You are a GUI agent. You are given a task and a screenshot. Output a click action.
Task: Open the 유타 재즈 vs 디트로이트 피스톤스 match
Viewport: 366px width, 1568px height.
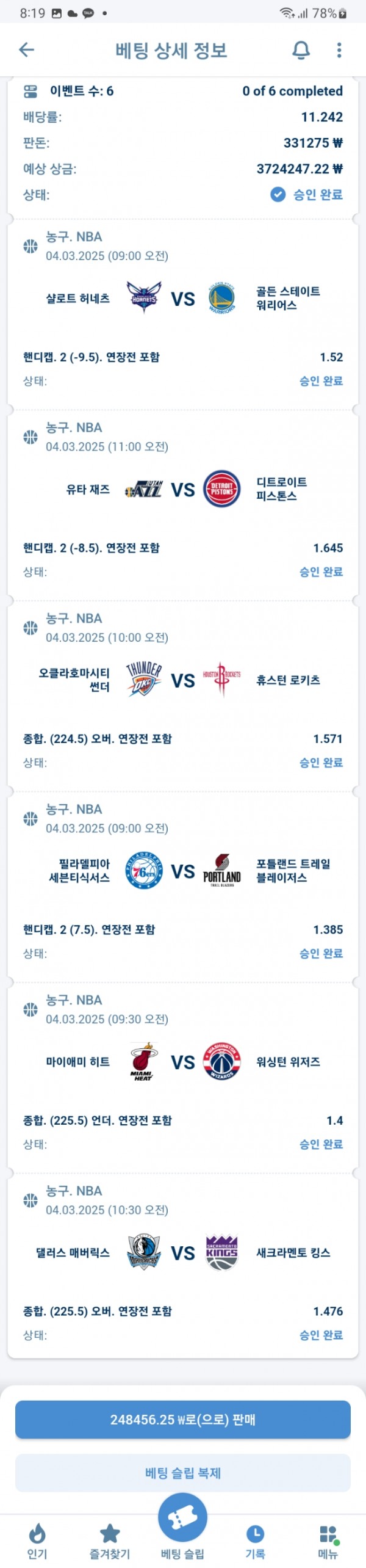coord(183,490)
